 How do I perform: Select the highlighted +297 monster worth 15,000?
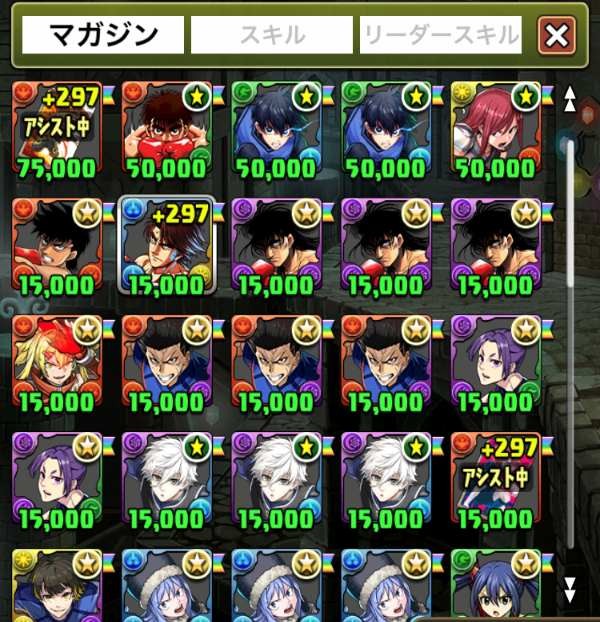[166, 244]
